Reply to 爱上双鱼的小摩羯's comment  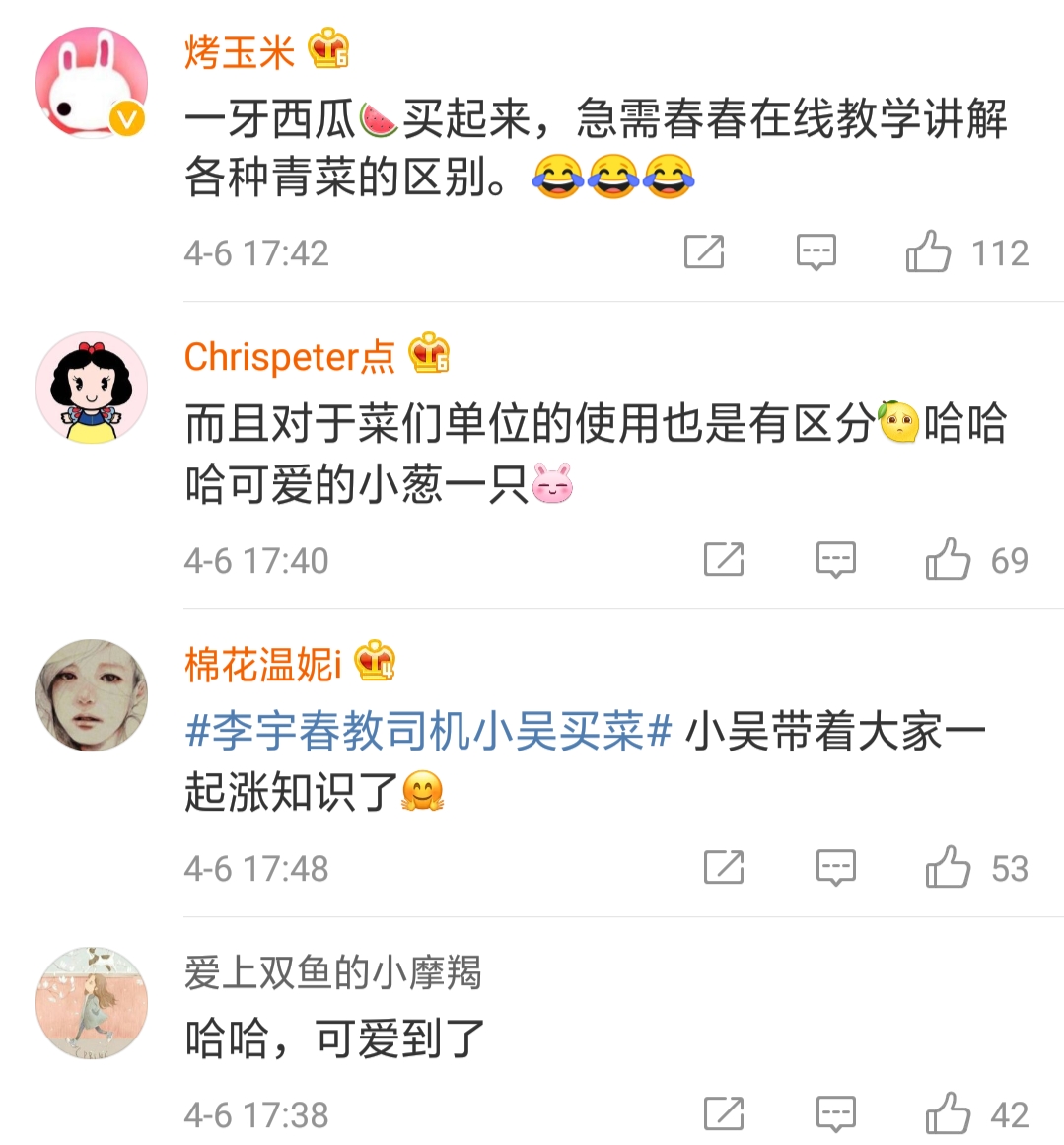coord(835,1114)
